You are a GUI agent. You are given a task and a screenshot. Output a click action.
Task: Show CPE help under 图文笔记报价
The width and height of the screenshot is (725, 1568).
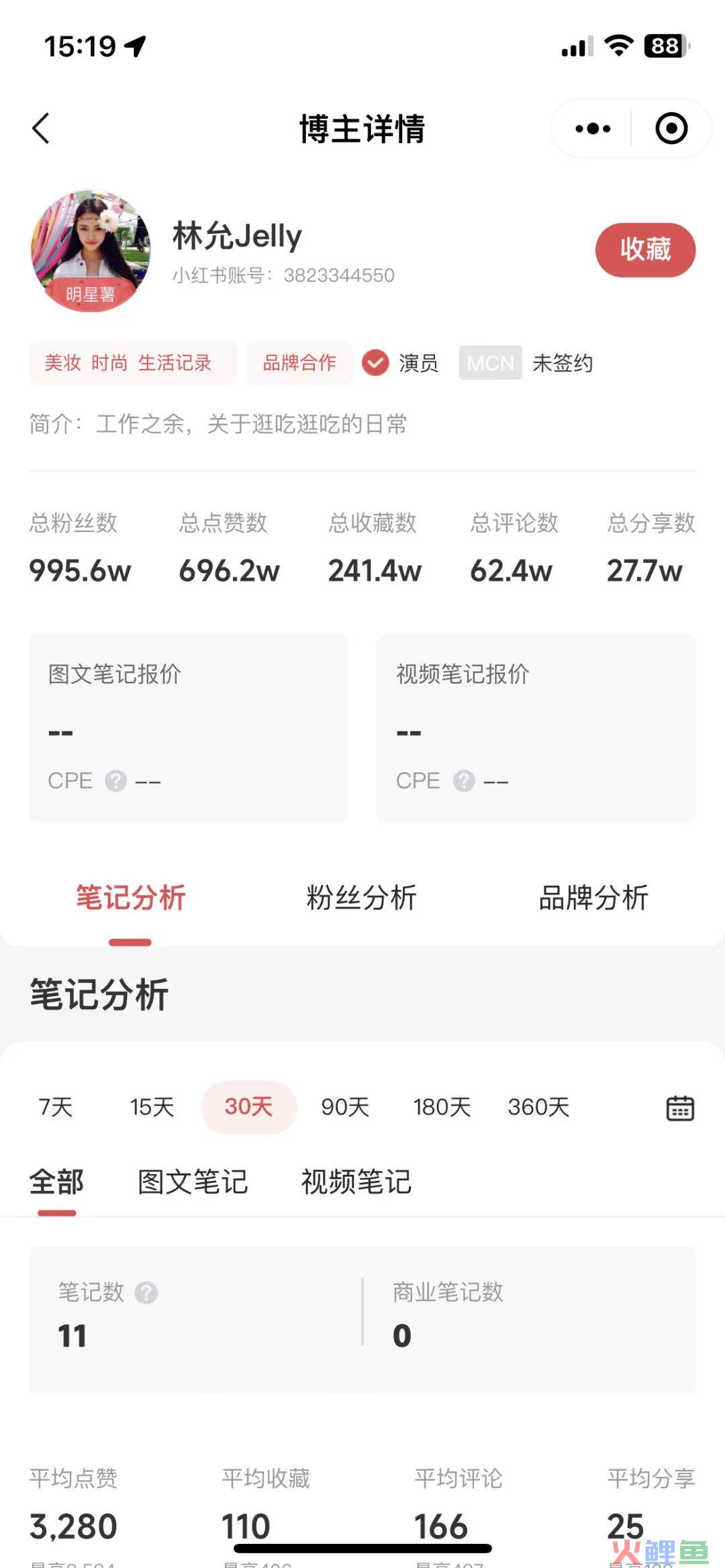click(x=116, y=781)
